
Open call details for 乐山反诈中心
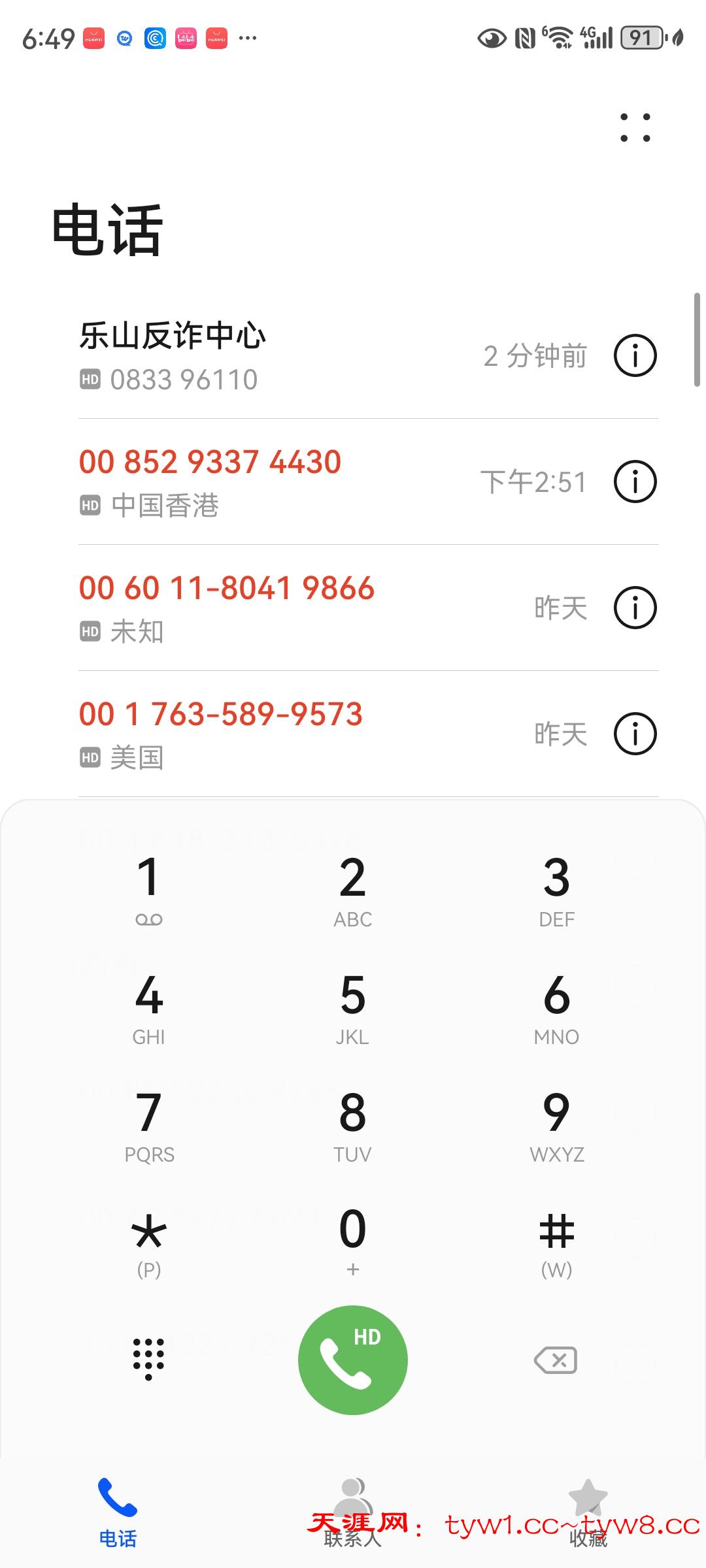click(634, 355)
